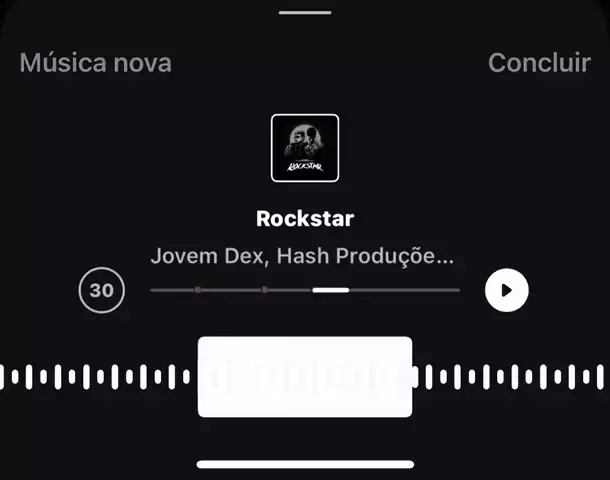Tap the Rockstar album cover
This screenshot has width=610, height=480.
pyautogui.click(x=305, y=148)
